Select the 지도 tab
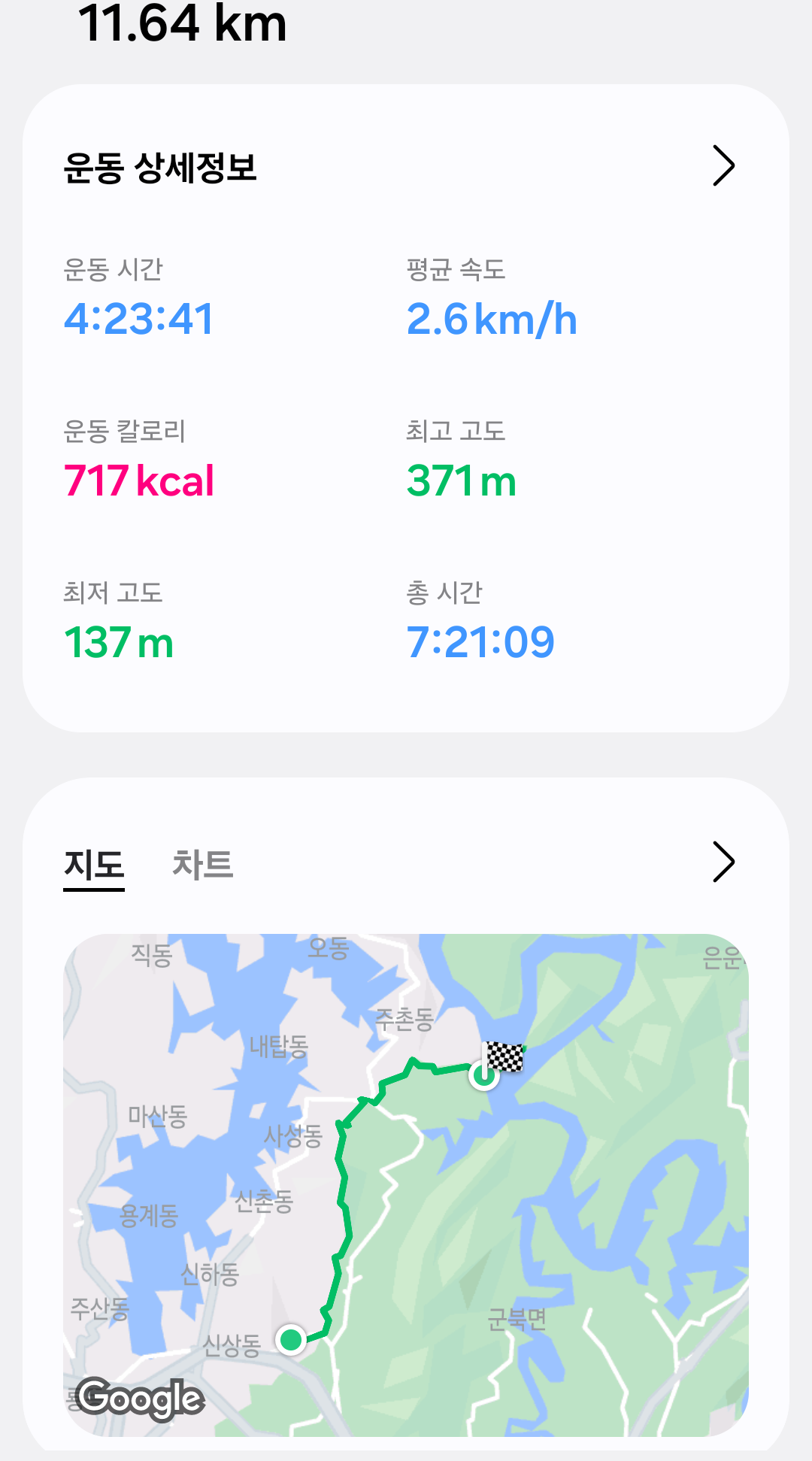The image size is (812, 1461). coord(94,865)
